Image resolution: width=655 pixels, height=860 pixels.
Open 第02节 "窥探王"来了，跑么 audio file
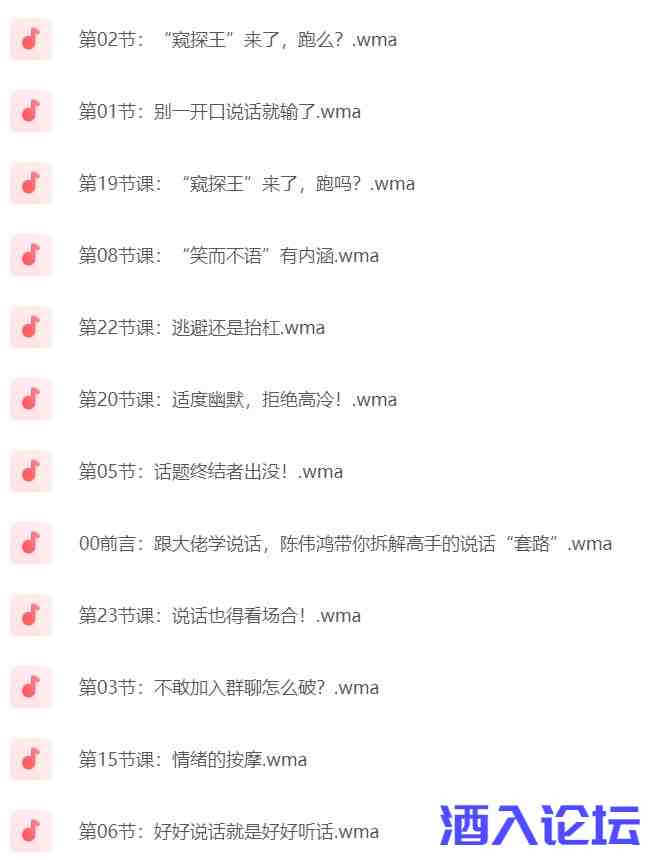pos(237,40)
